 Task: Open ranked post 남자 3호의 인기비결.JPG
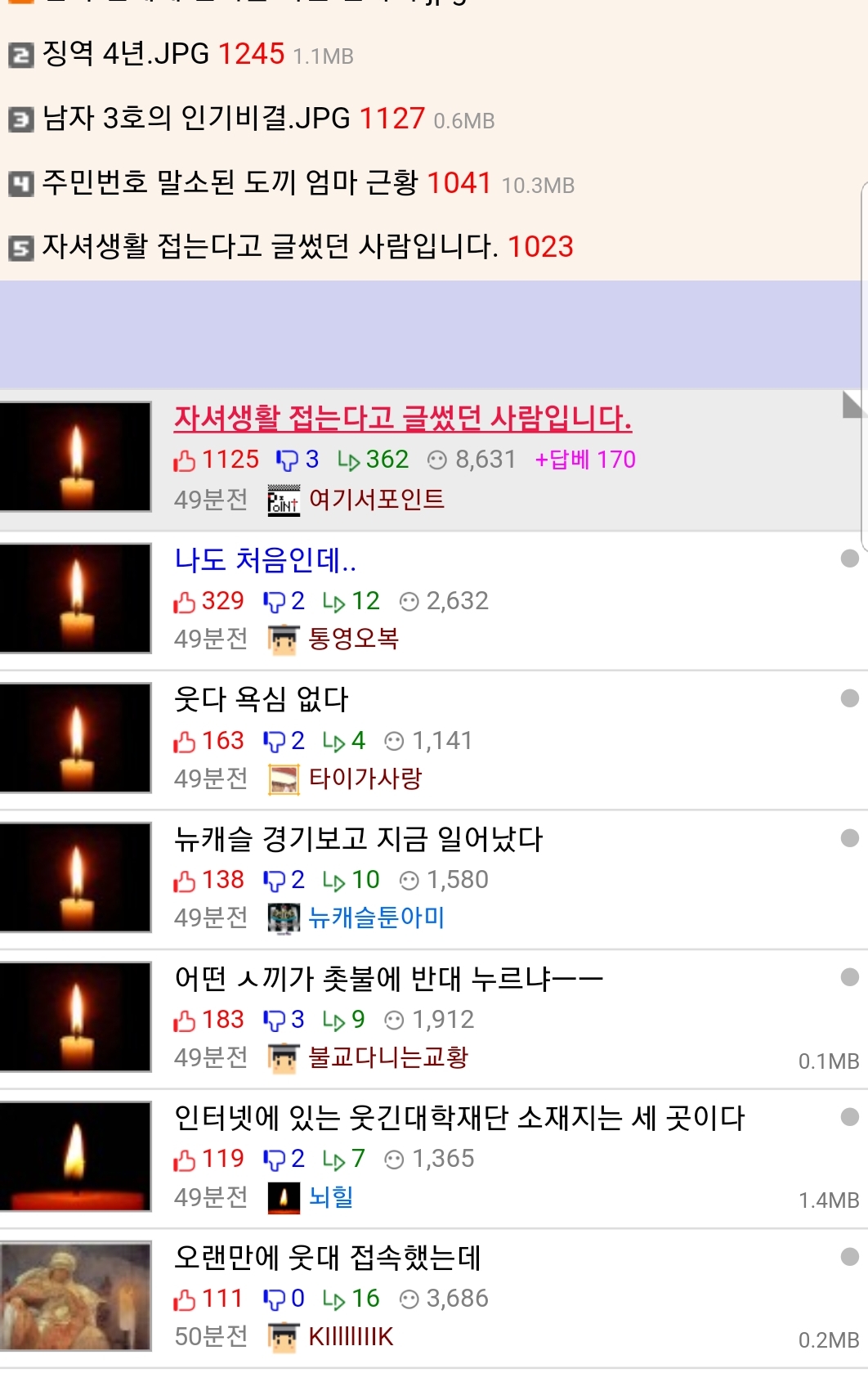(x=196, y=119)
